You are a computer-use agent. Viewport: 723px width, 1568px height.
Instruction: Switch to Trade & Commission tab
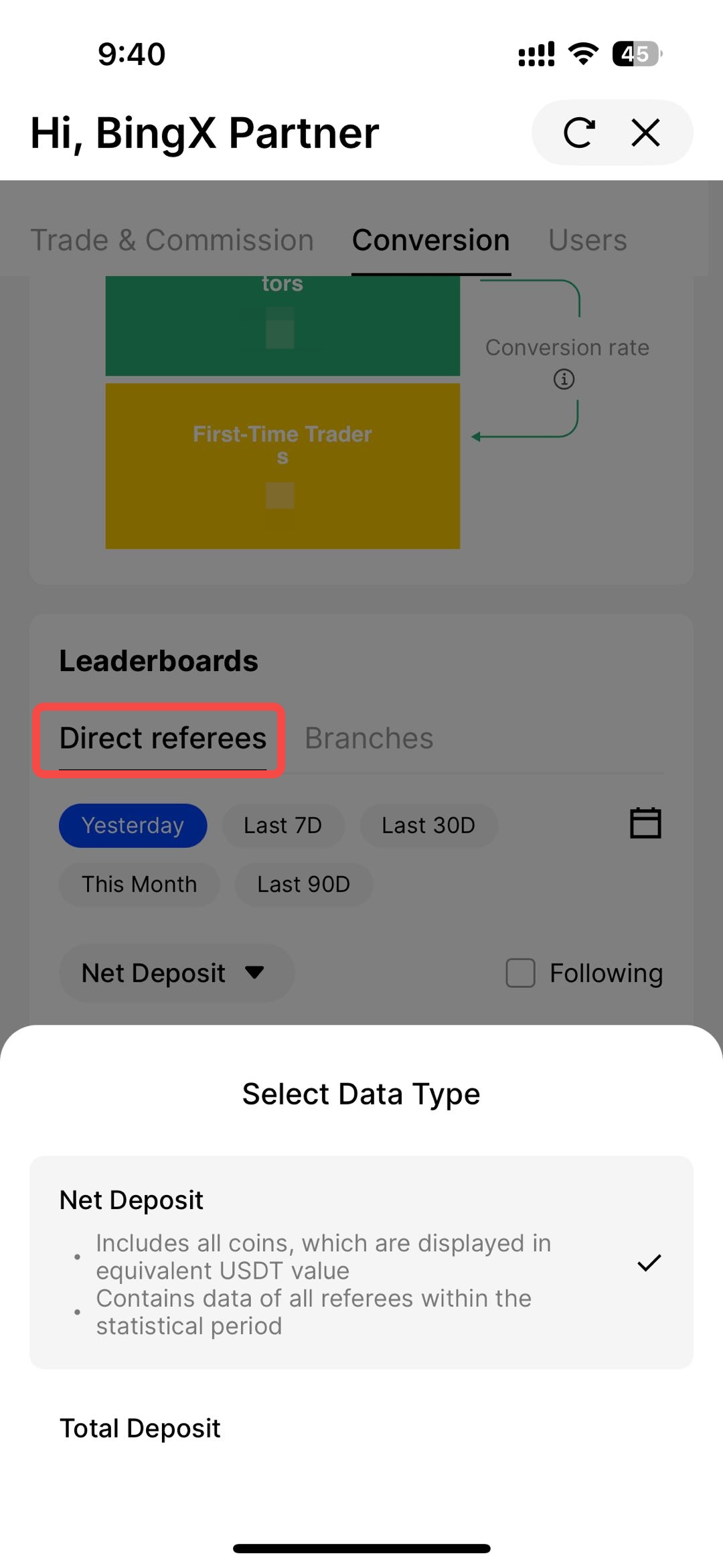172,240
